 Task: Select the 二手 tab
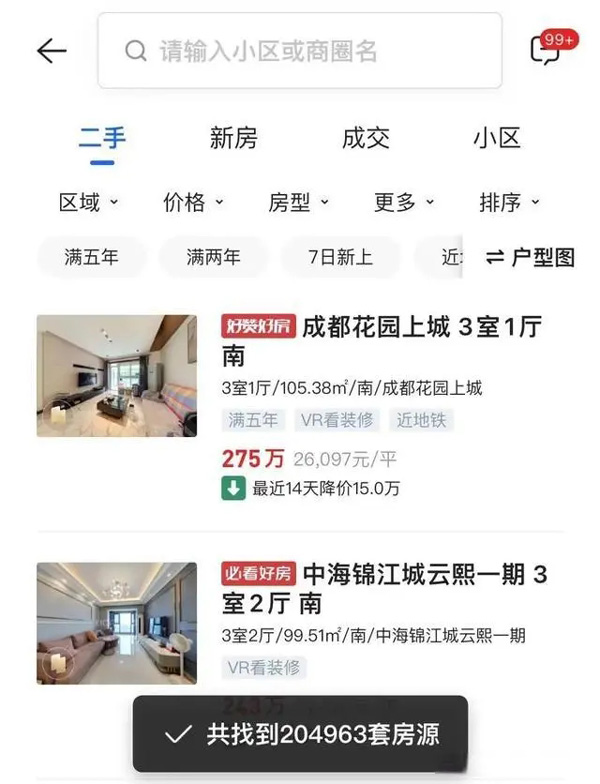coord(102,138)
